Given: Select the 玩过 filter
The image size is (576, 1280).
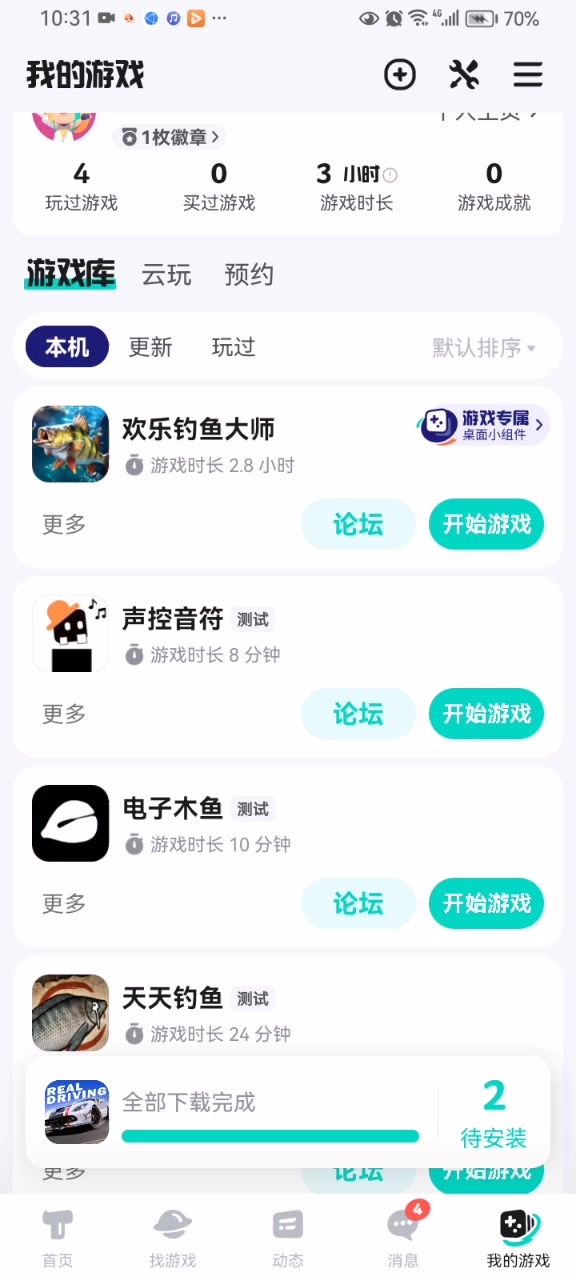Looking at the screenshot, I should [x=234, y=347].
